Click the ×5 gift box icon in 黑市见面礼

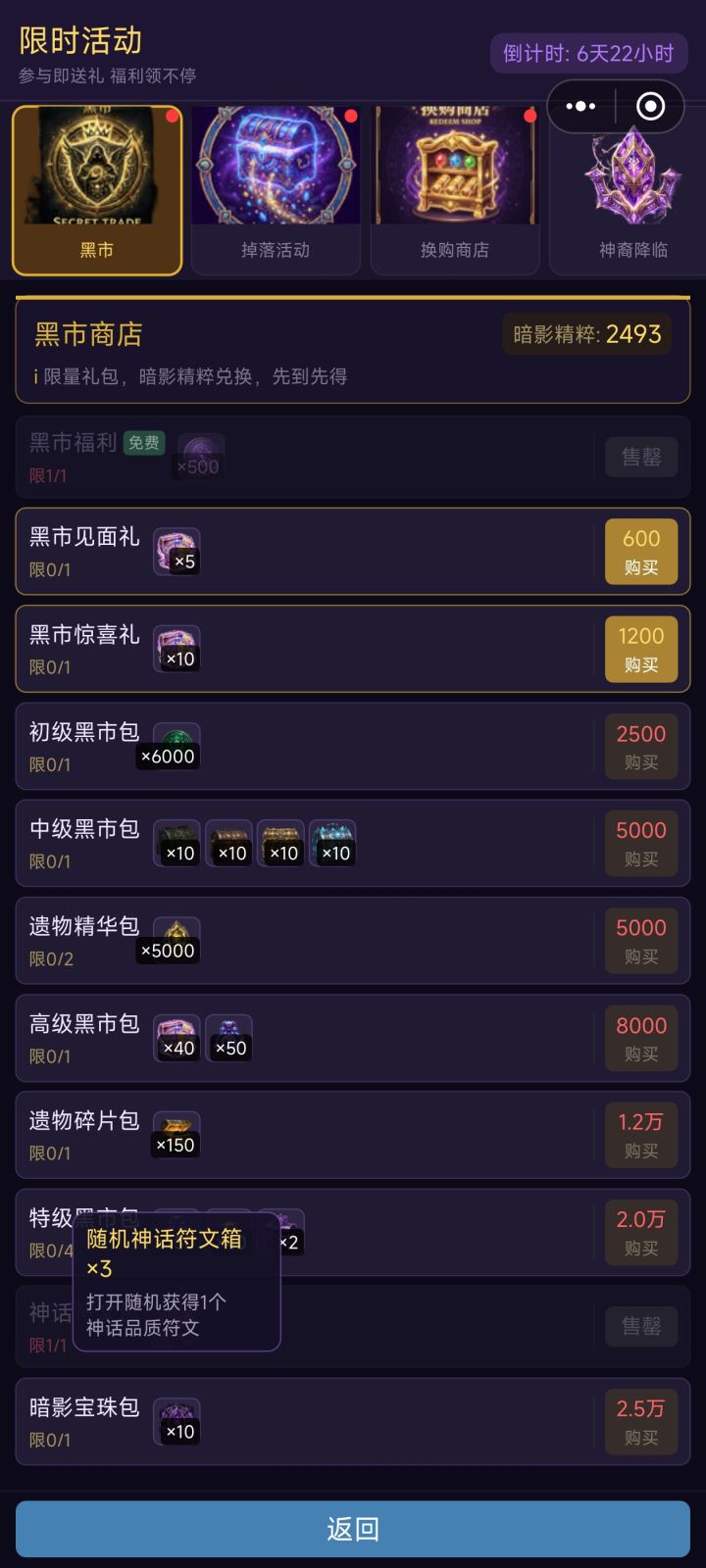(x=176, y=551)
